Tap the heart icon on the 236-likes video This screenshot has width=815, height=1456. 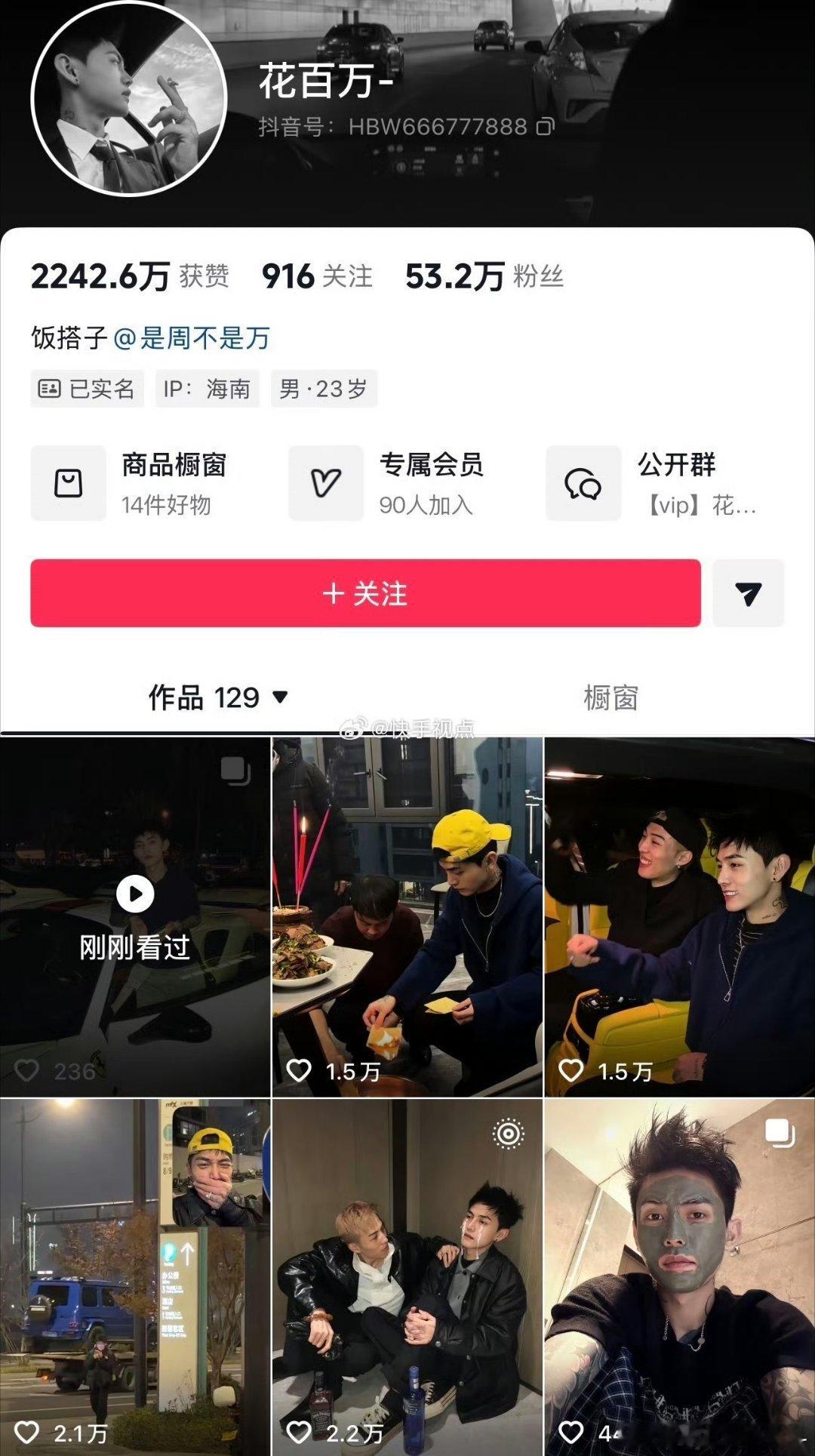[x=26, y=1068]
